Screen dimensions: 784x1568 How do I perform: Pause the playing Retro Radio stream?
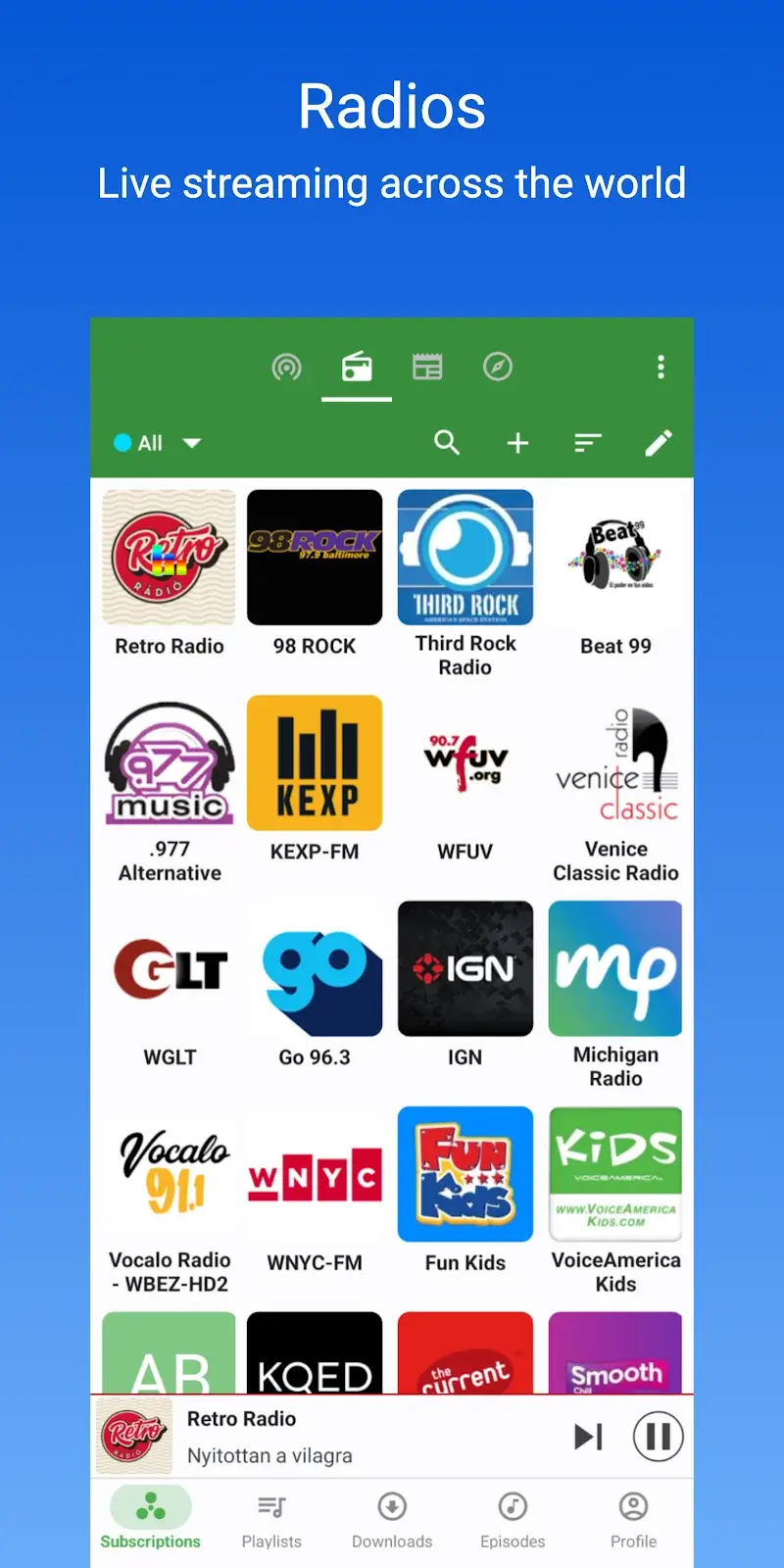tap(657, 1436)
